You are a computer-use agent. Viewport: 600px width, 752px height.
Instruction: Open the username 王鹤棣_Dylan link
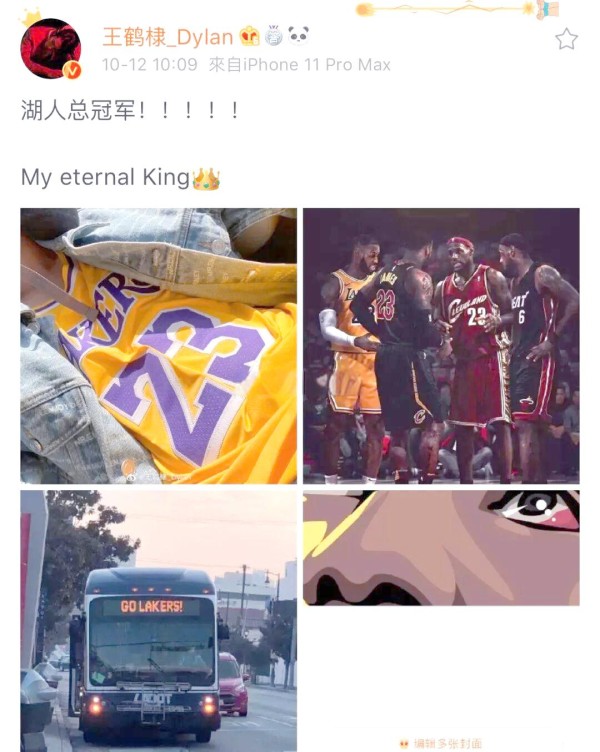[167, 37]
